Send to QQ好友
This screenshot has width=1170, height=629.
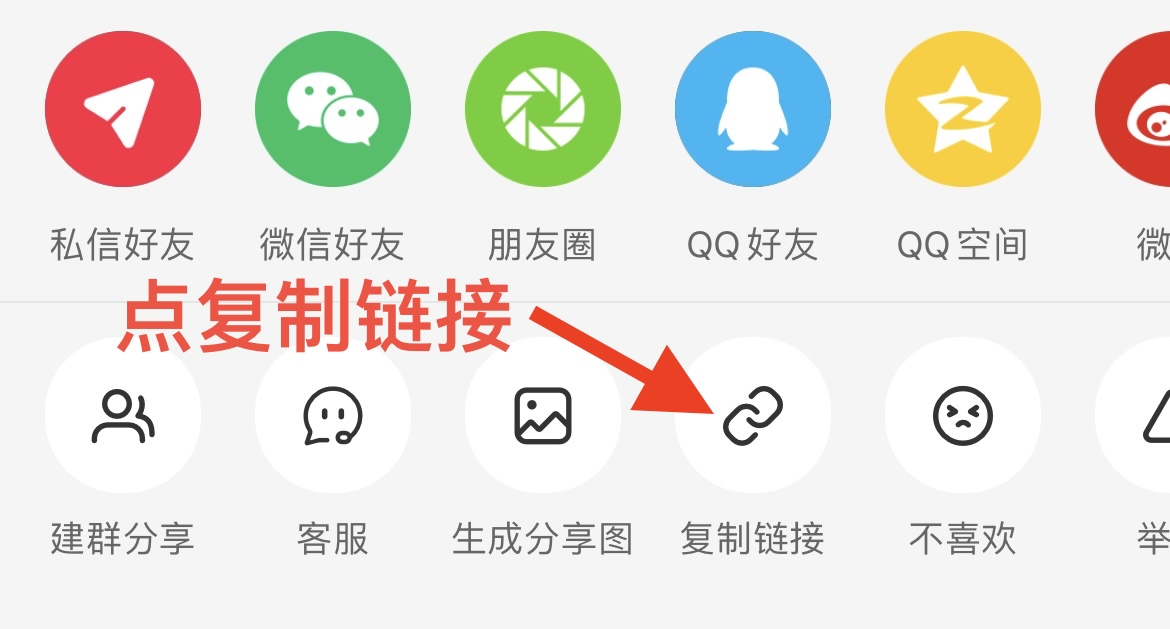click(752, 109)
